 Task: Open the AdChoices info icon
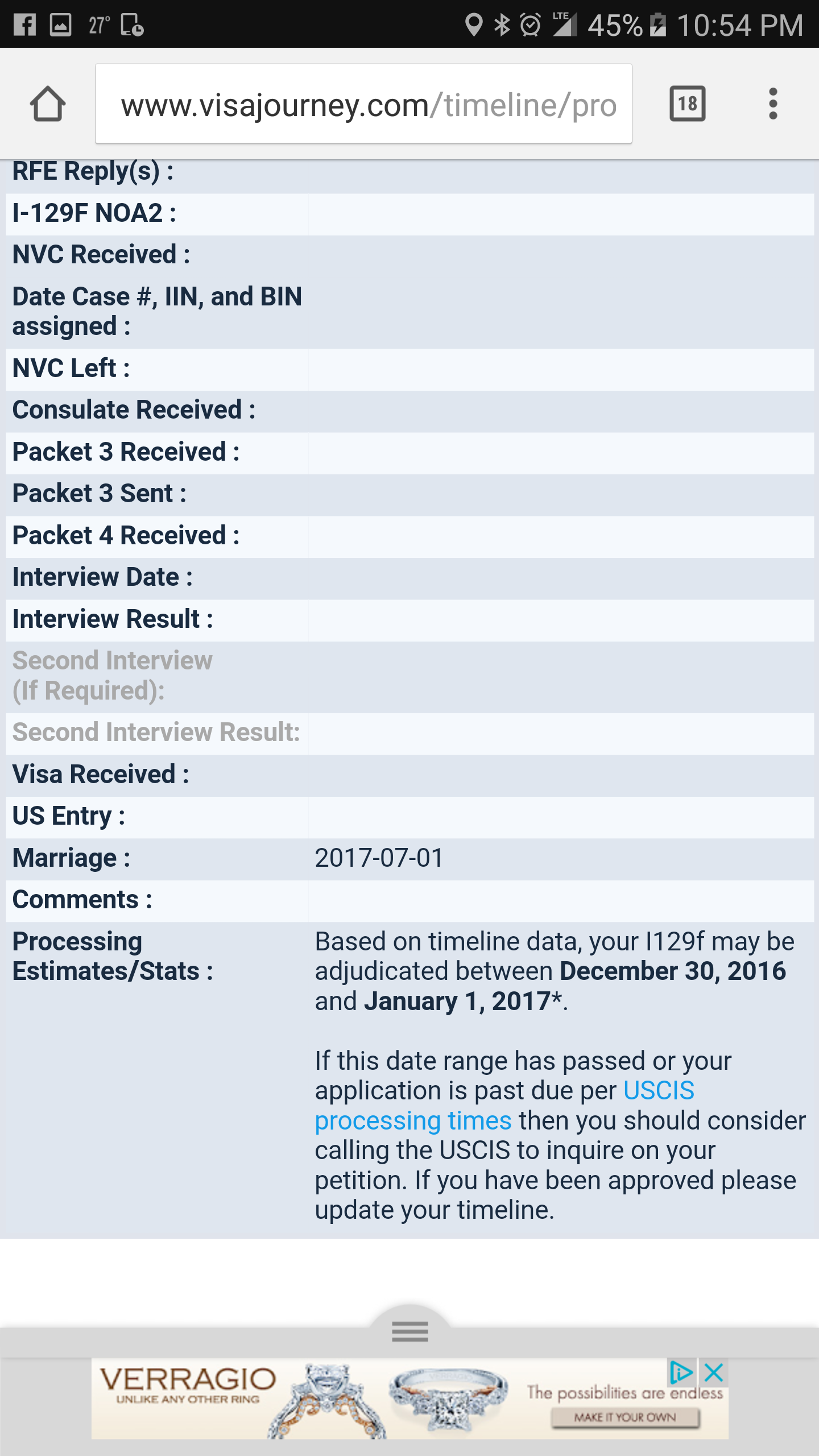click(x=681, y=1372)
